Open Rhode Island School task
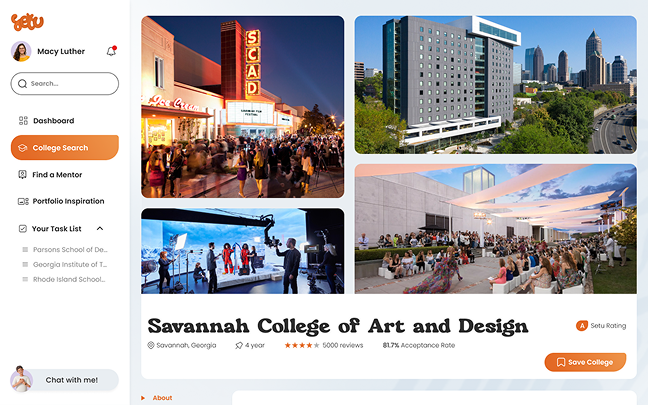This screenshot has width=648, height=405. click(69, 280)
